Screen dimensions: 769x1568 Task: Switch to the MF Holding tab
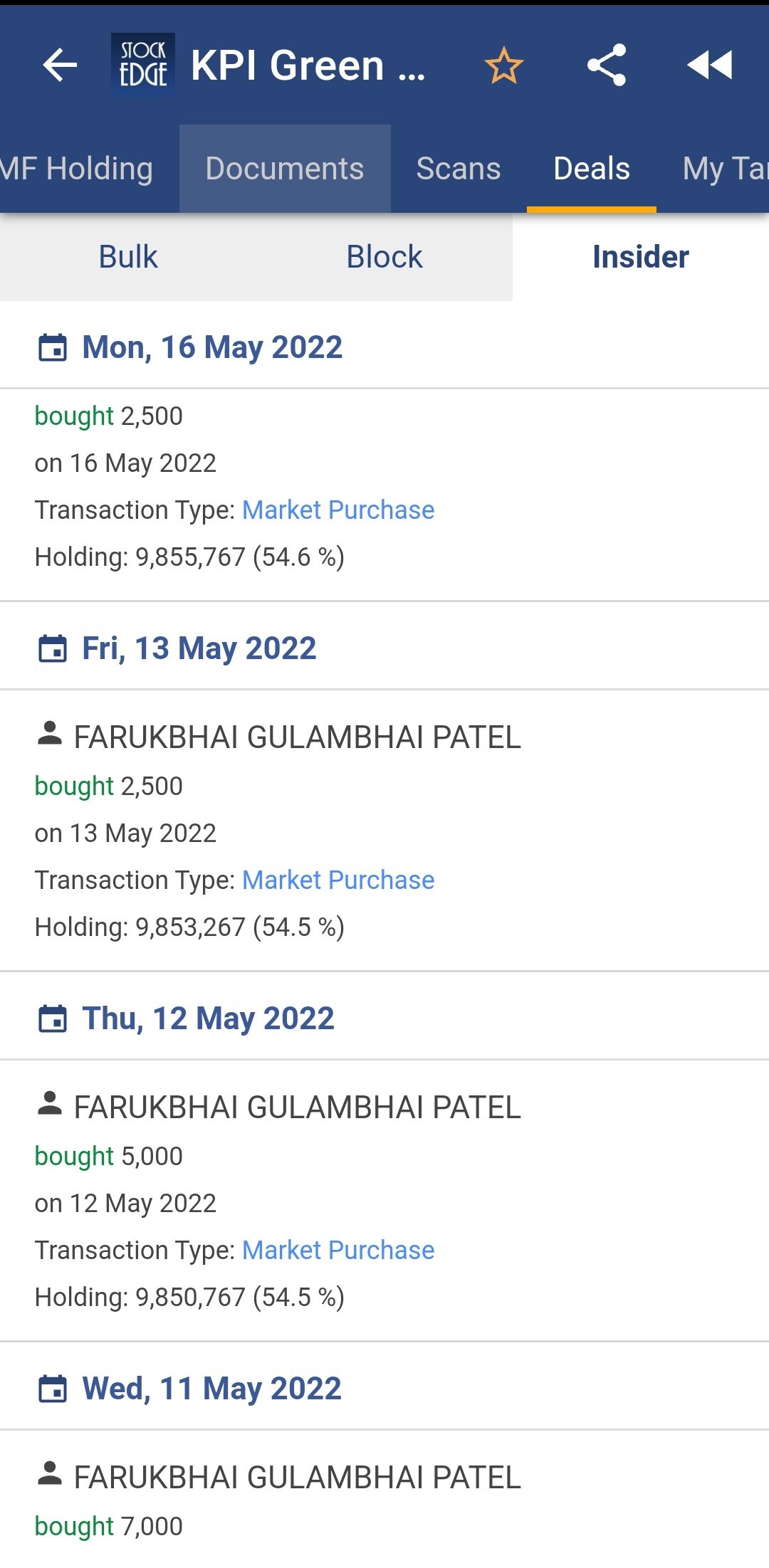pos(77,169)
